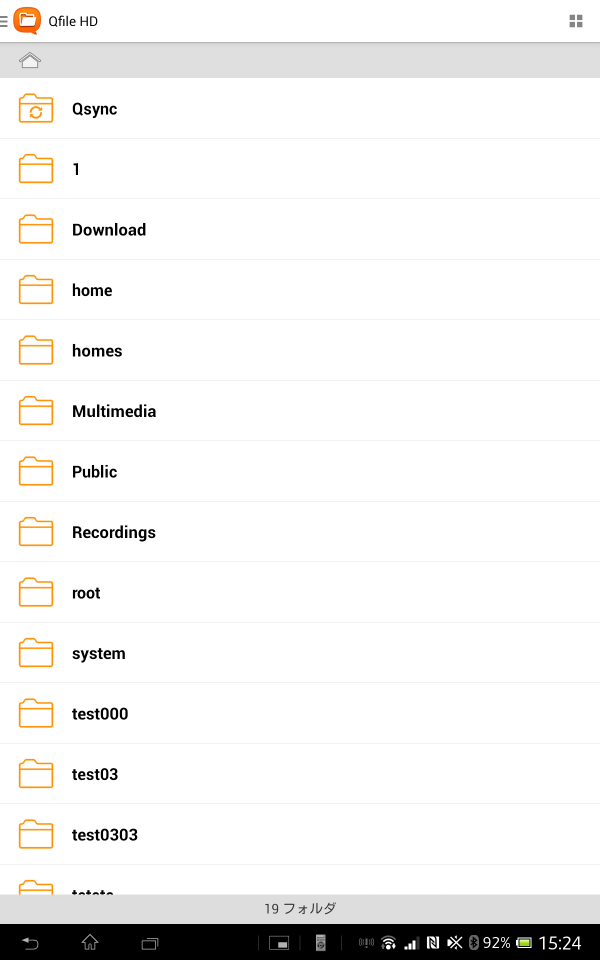Go to the home root breadcrumb
This screenshot has height=960, width=600.
(29, 60)
